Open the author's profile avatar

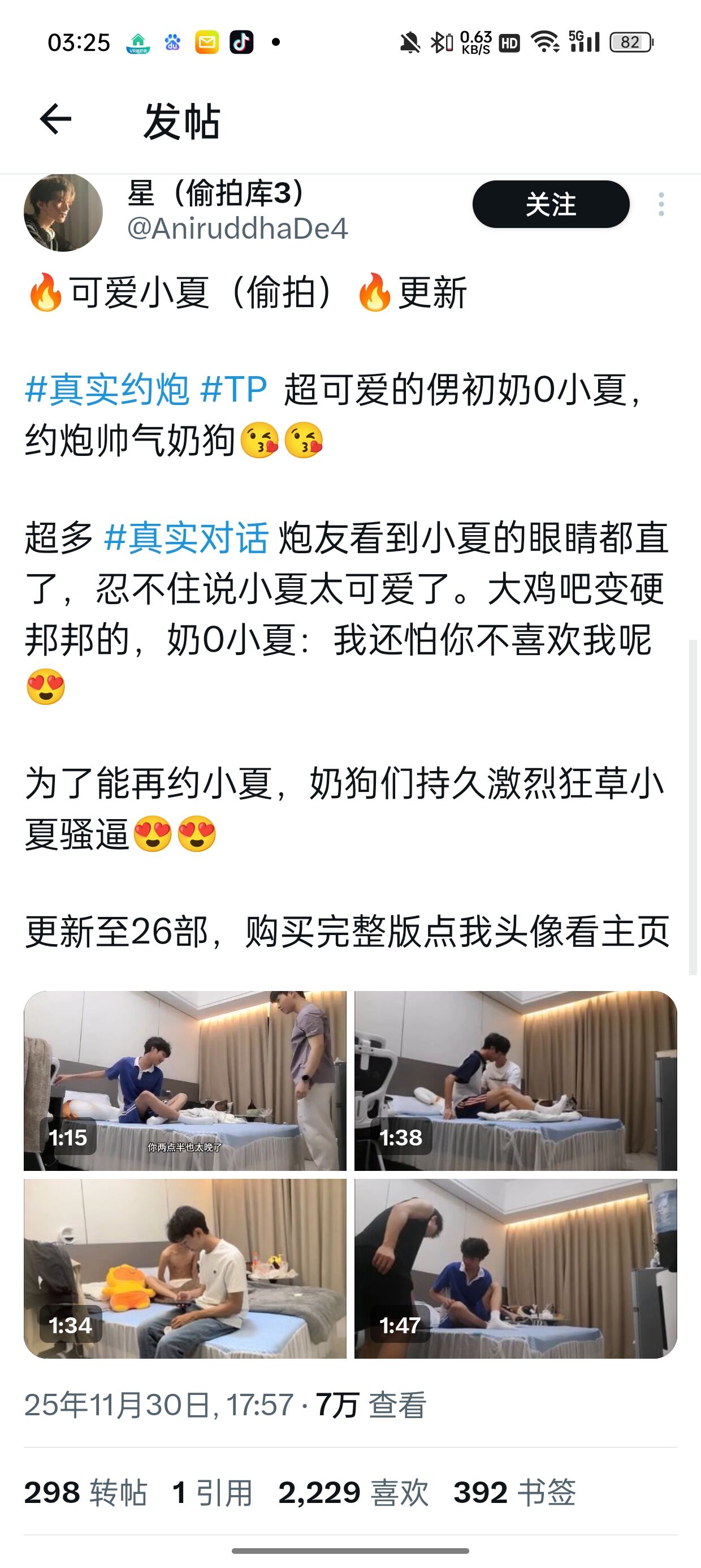pos(63,212)
